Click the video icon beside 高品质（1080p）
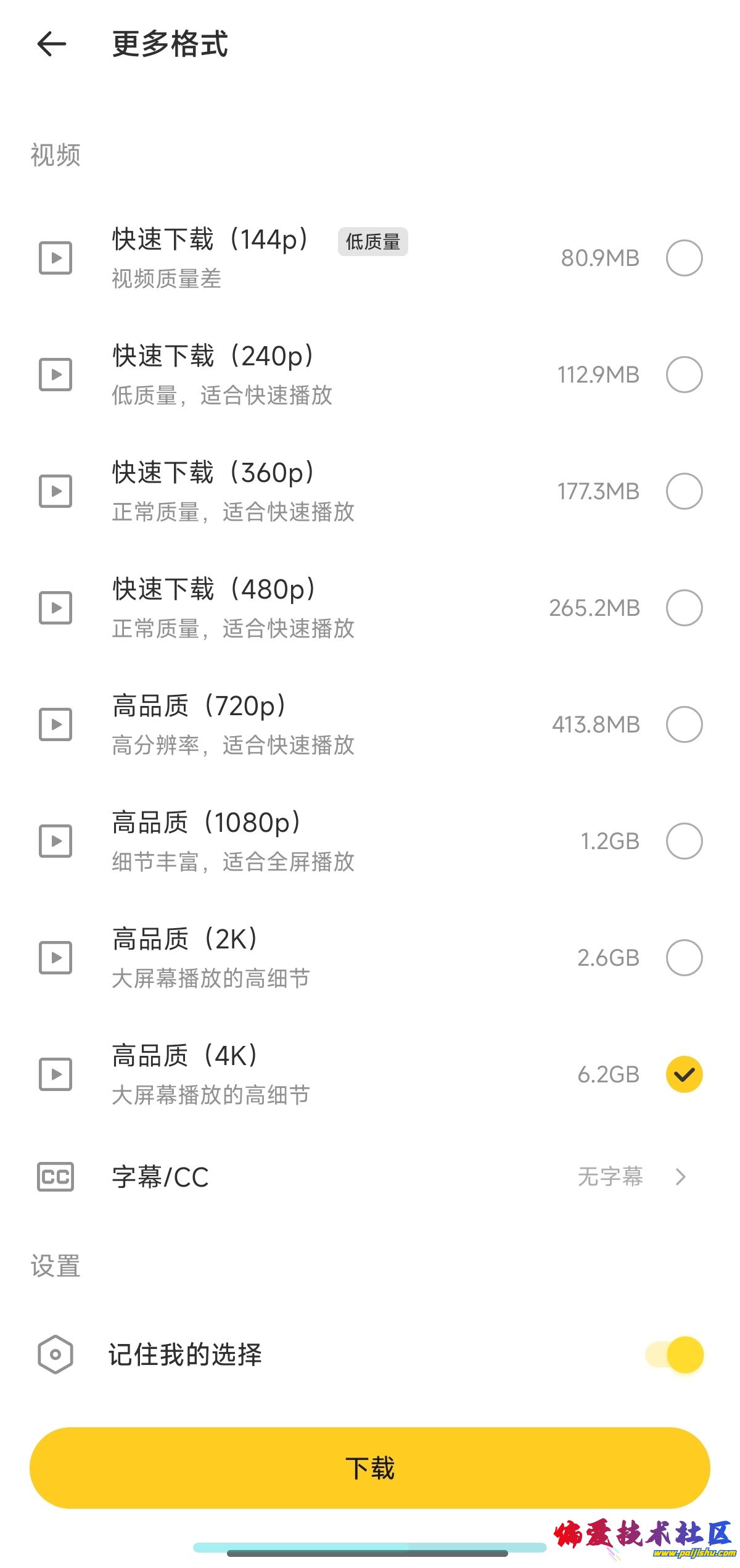740x1568 pixels. (55, 841)
